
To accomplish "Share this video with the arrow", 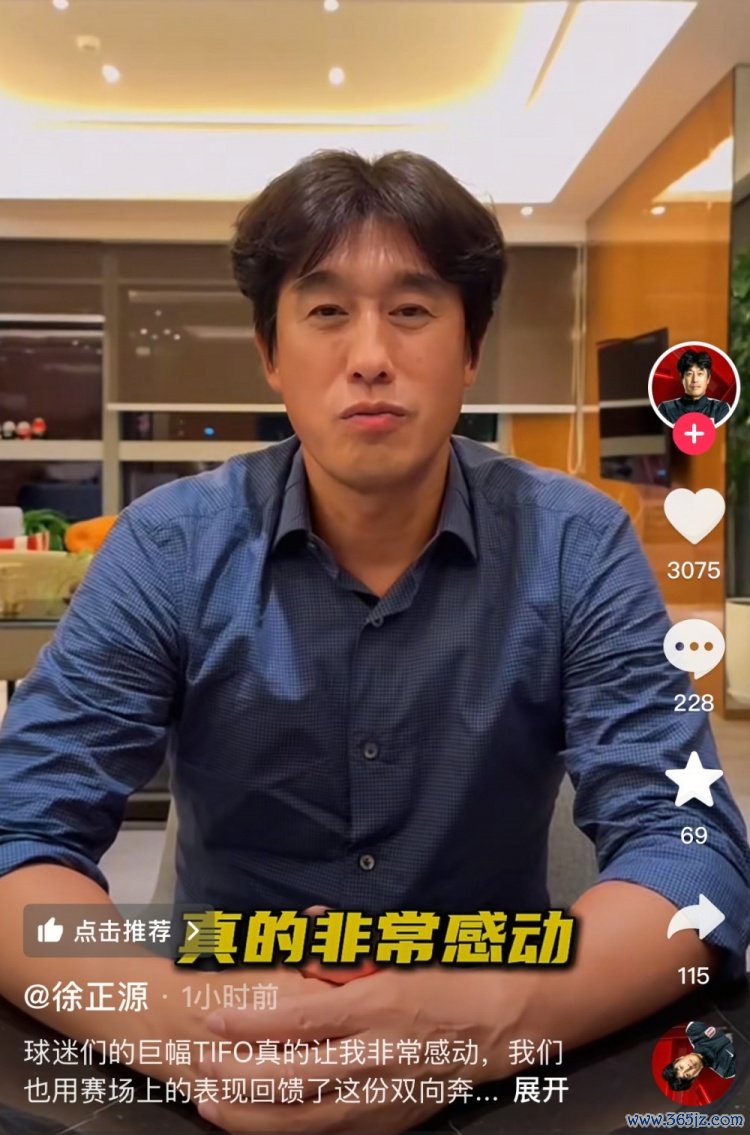I will [x=695, y=917].
